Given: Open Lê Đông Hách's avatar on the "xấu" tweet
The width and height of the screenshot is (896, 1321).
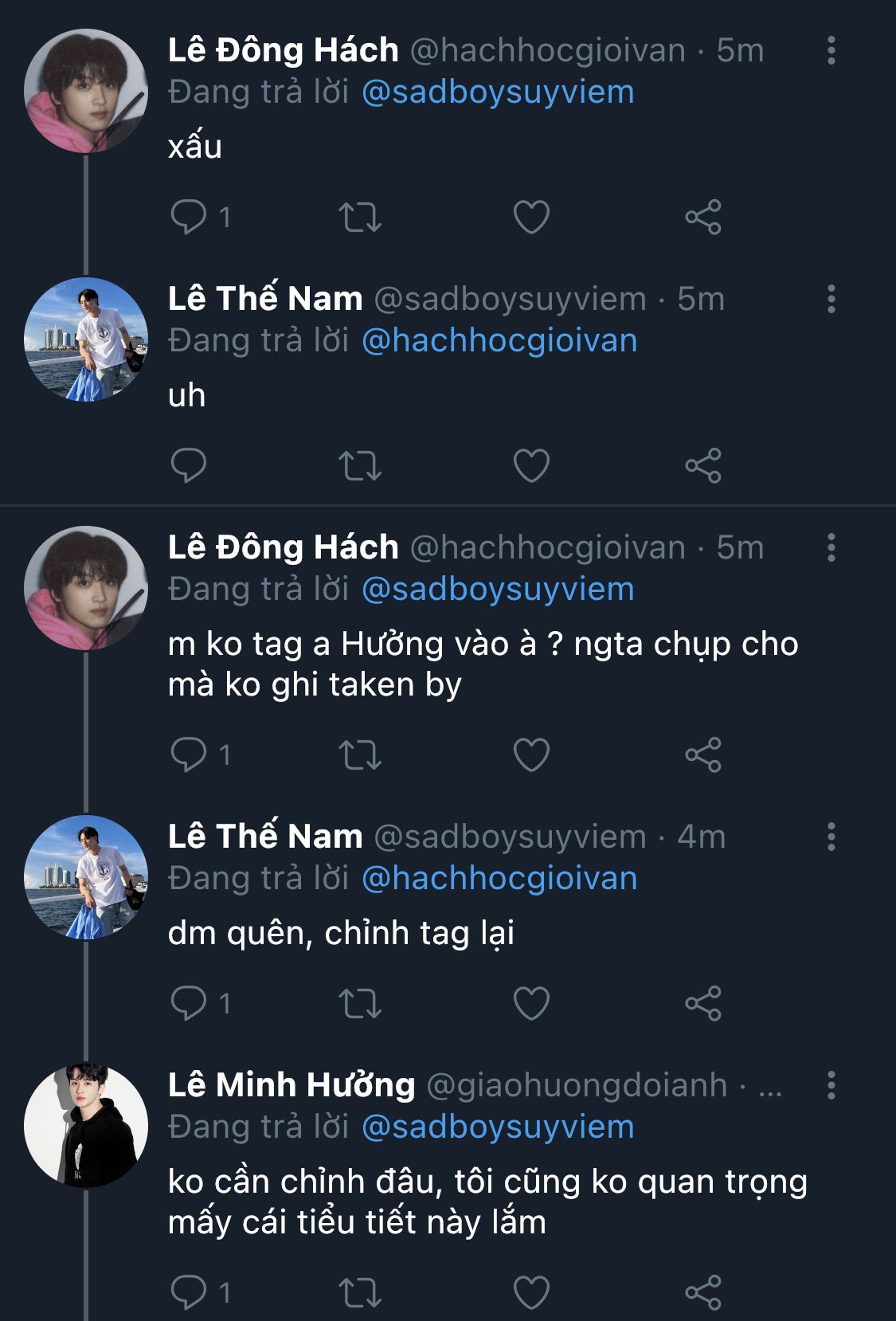Looking at the screenshot, I should (86, 91).
